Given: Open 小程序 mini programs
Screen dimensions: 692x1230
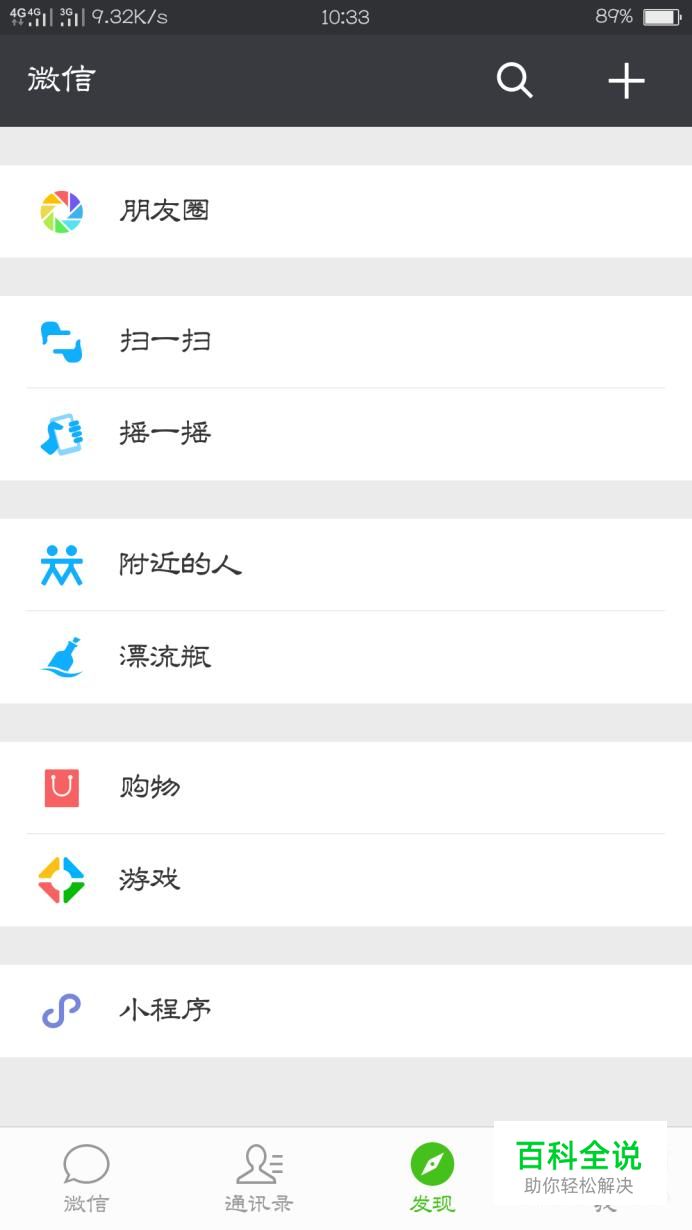Looking at the screenshot, I should click(346, 1010).
